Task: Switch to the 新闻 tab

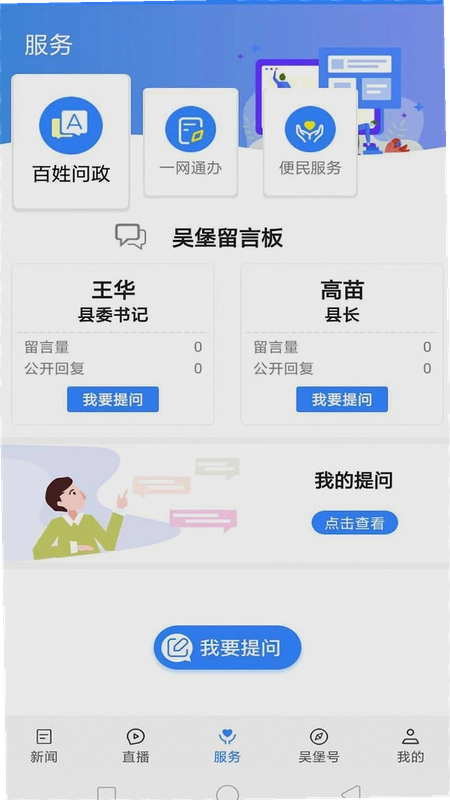Action: point(44,746)
